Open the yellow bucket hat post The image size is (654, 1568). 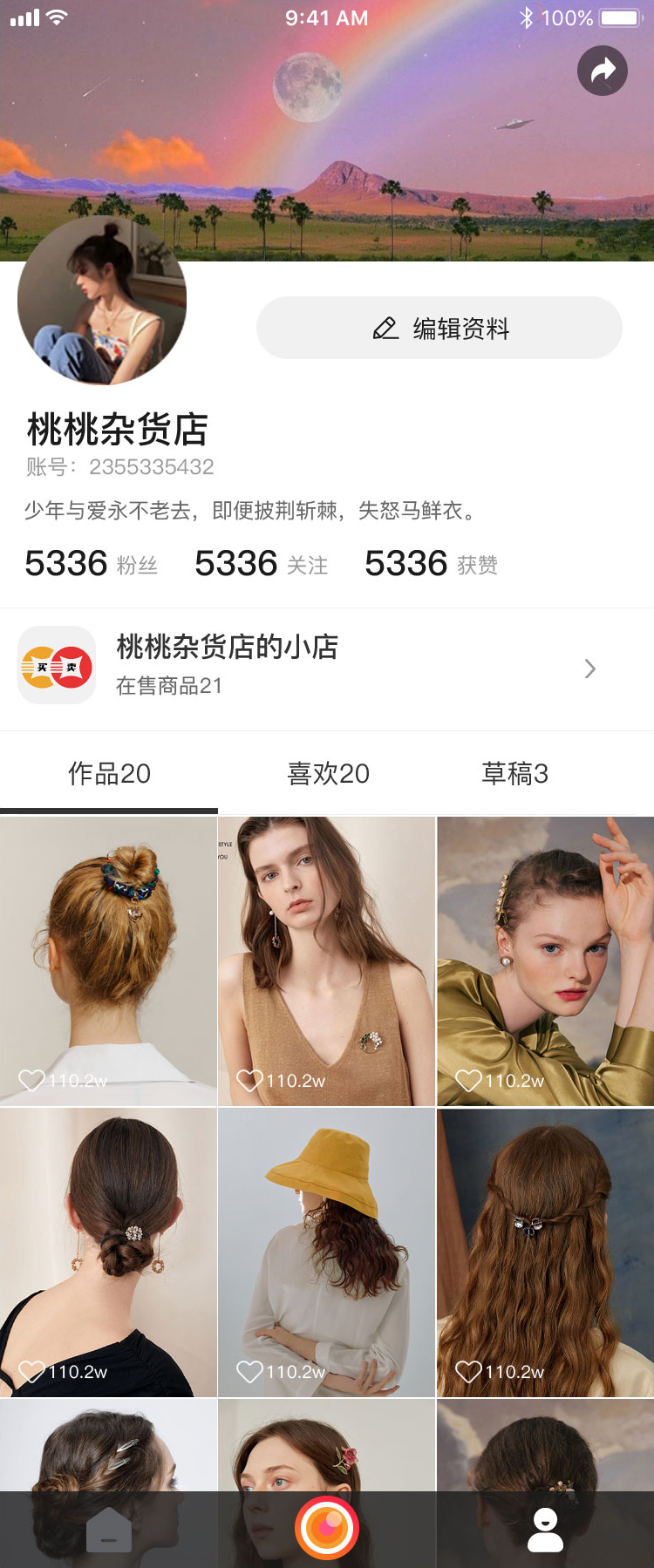[x=327, y=1252]
